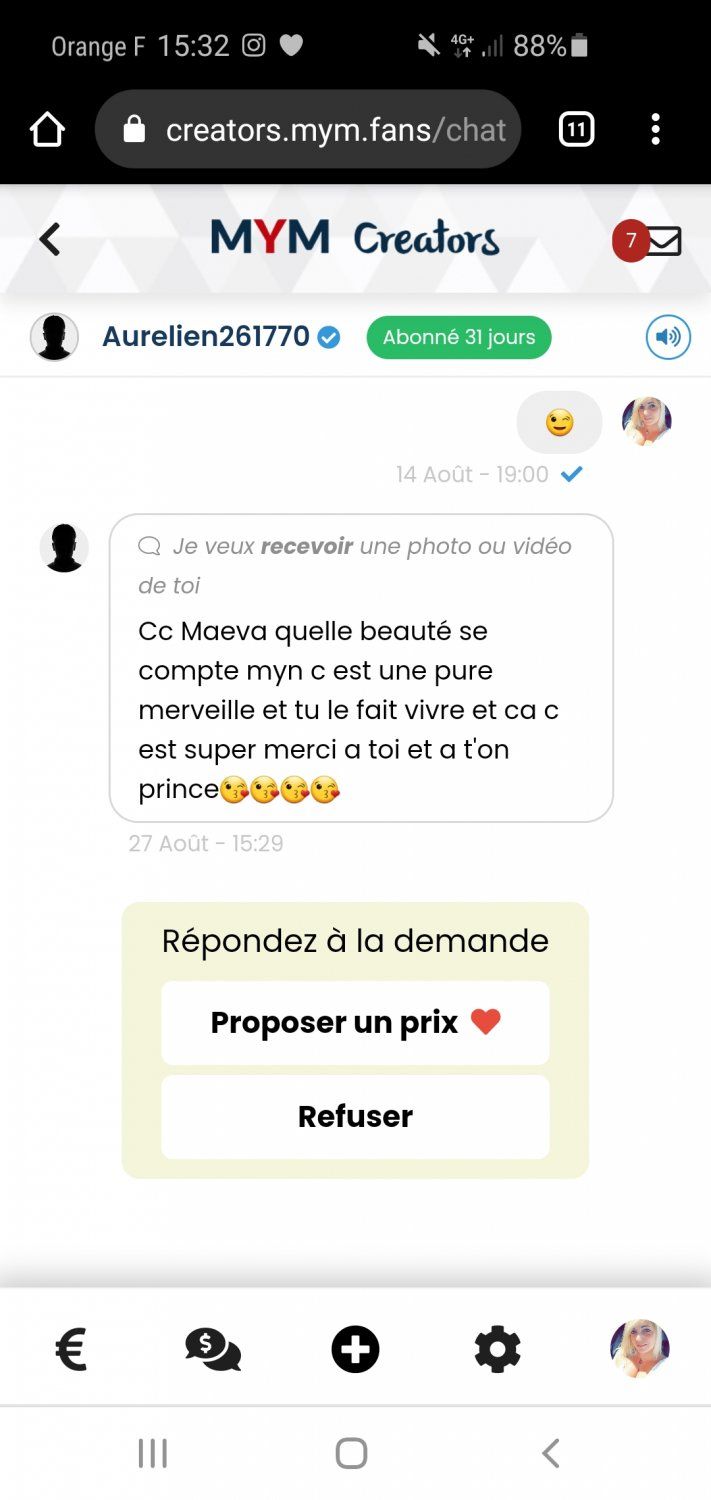Tap the sound speaker icon
Viewport: 711px width, 1500px height.
668,337
